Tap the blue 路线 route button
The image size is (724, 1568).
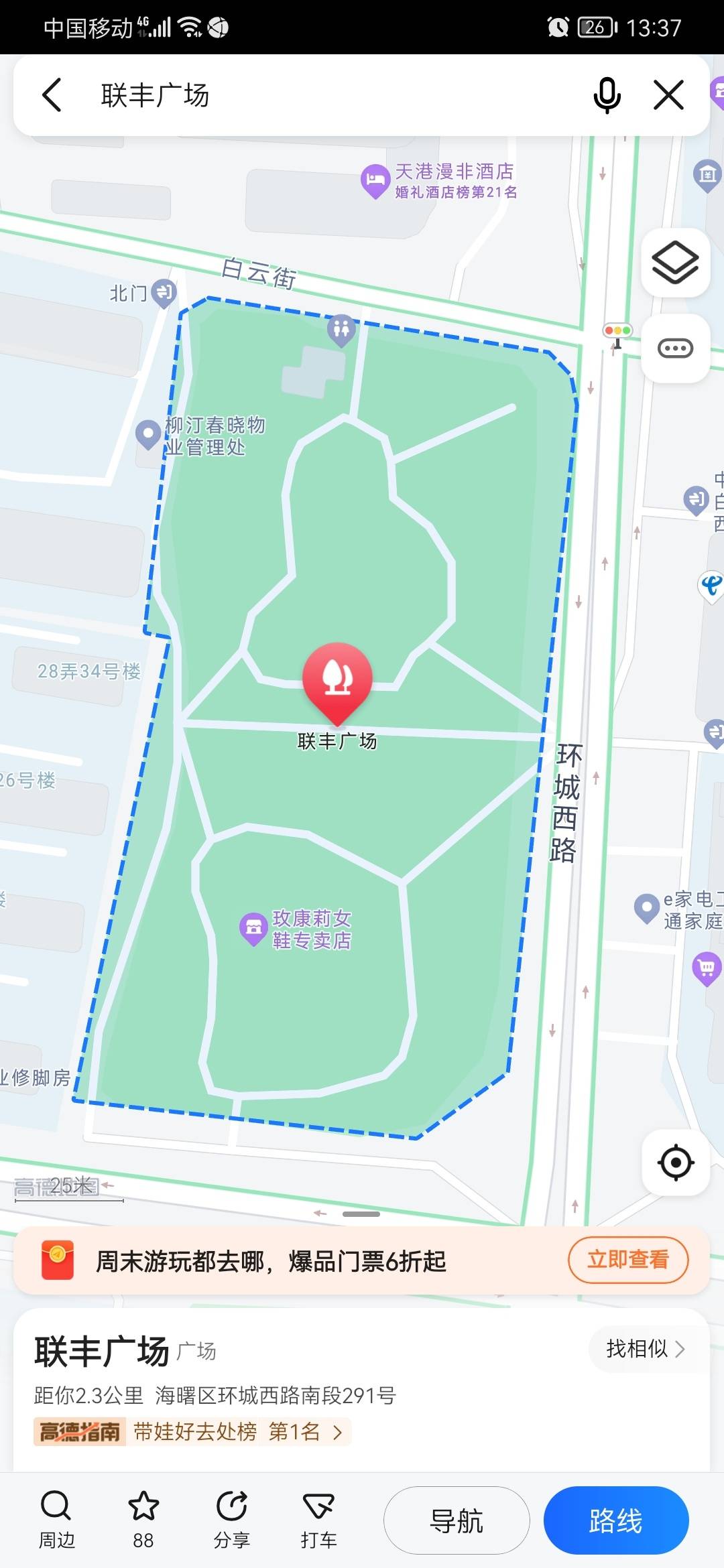[x=615, y=1520]
